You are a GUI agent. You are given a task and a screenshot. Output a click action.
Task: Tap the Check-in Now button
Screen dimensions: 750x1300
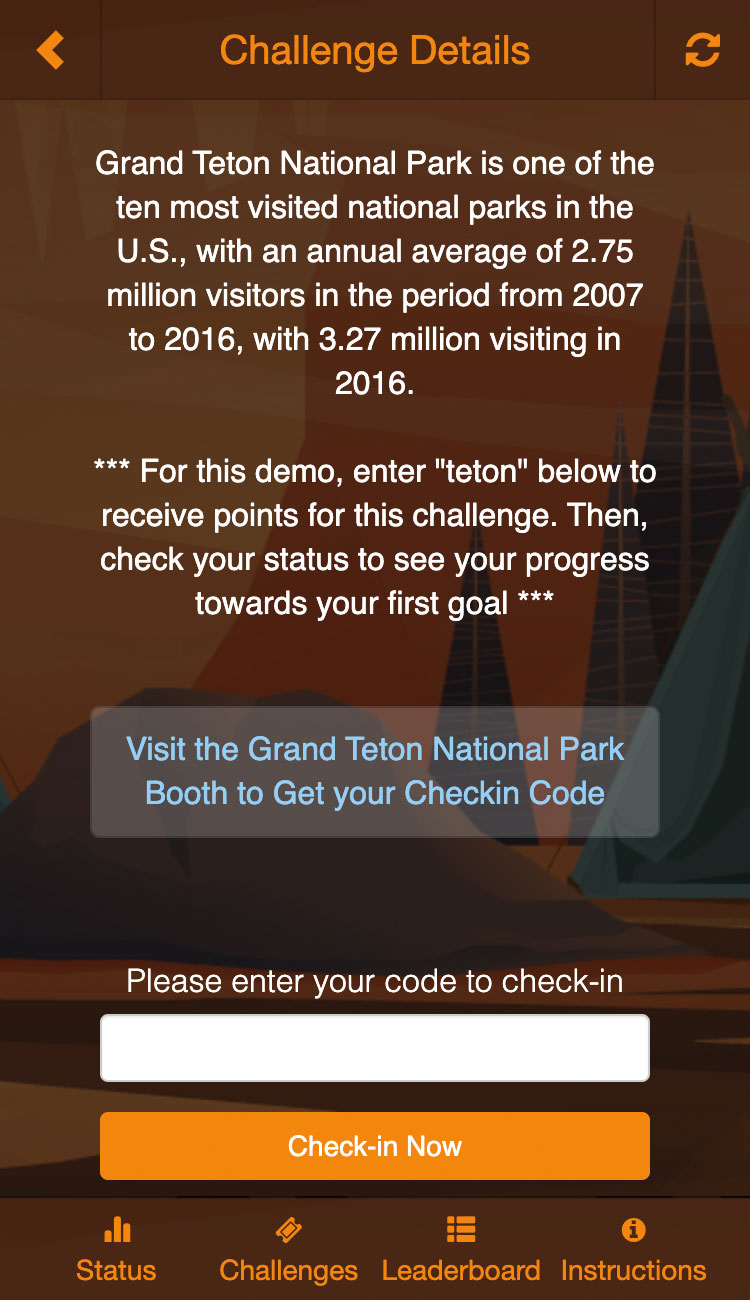[x=375, y=1146]
